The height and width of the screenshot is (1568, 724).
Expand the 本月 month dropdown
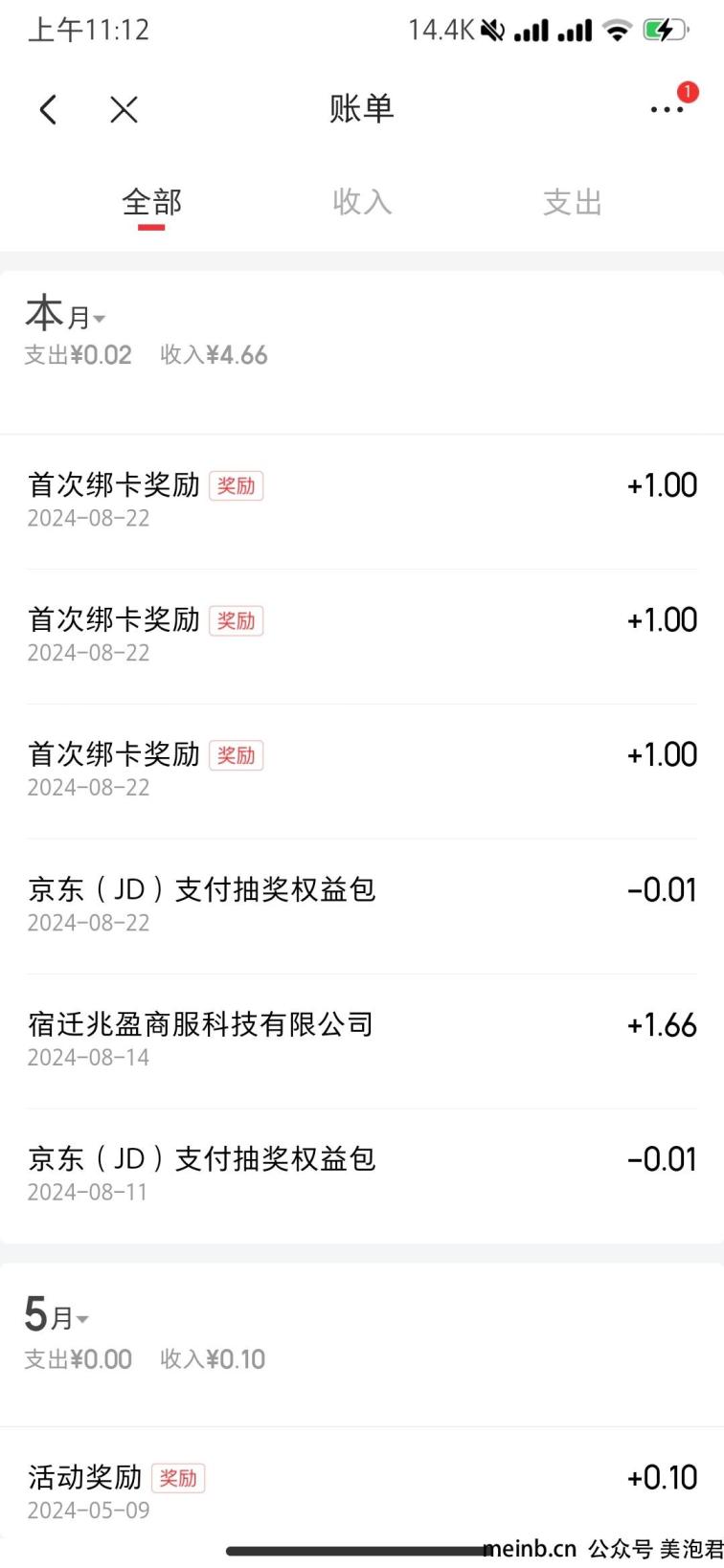(x=65, y=315)
